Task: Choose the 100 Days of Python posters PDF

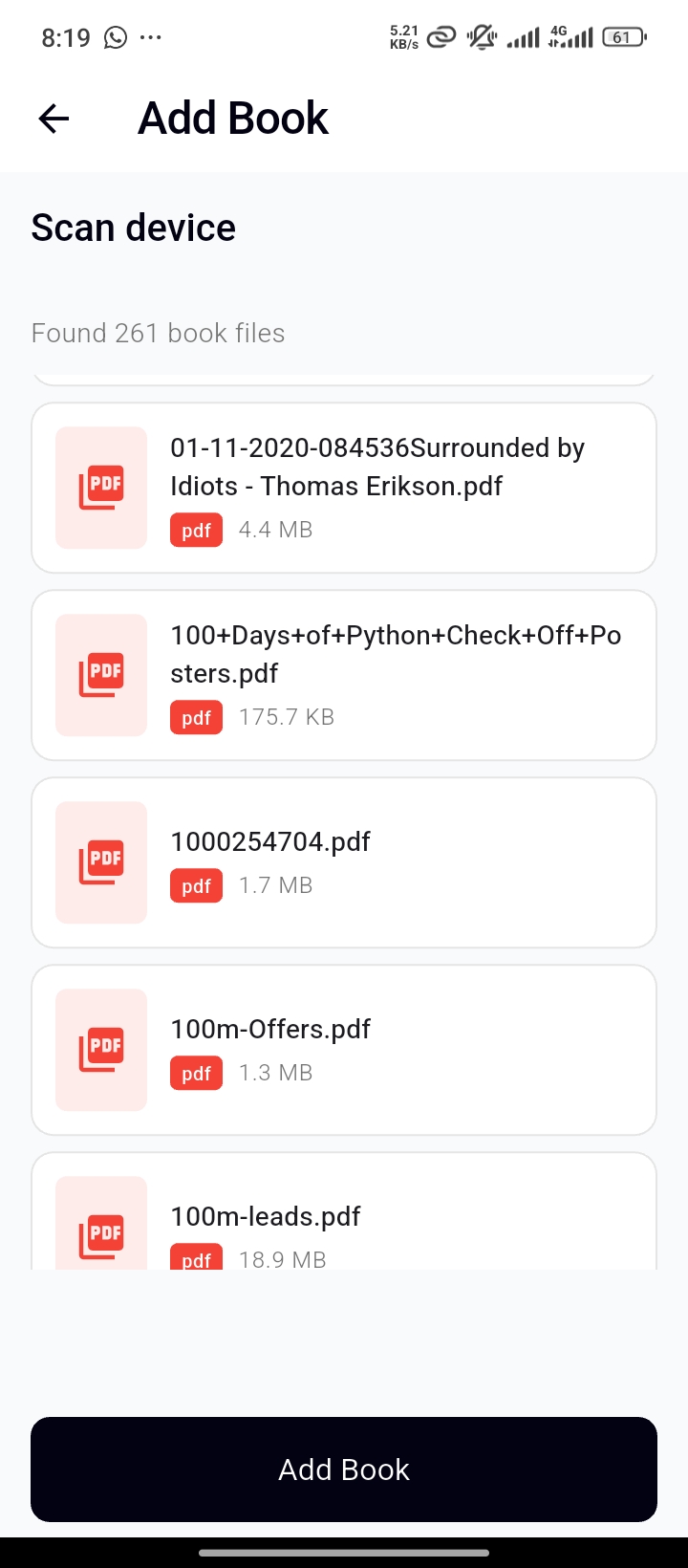Action: click(344, 675)
